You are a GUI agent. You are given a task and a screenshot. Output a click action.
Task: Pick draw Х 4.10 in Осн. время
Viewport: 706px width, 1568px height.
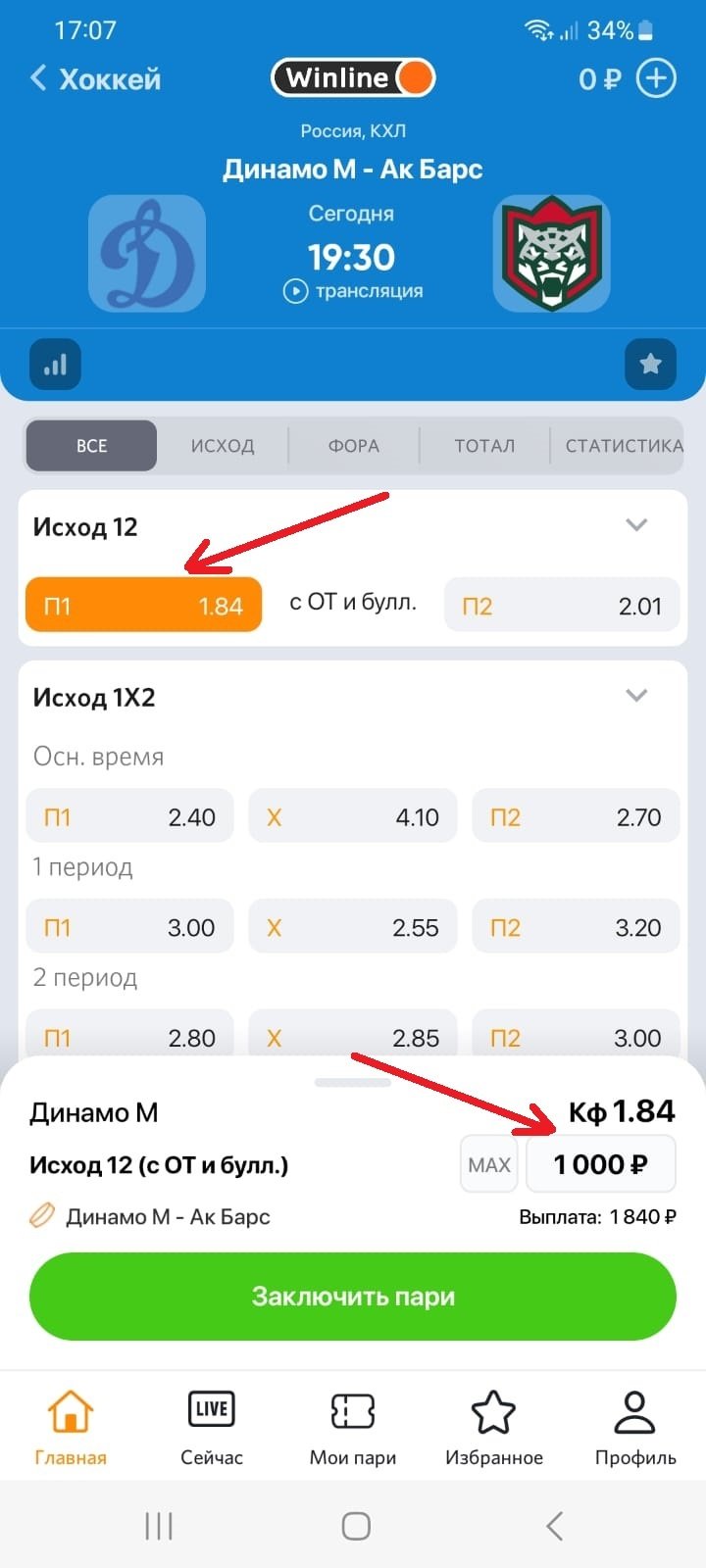(x=353, y=816)
